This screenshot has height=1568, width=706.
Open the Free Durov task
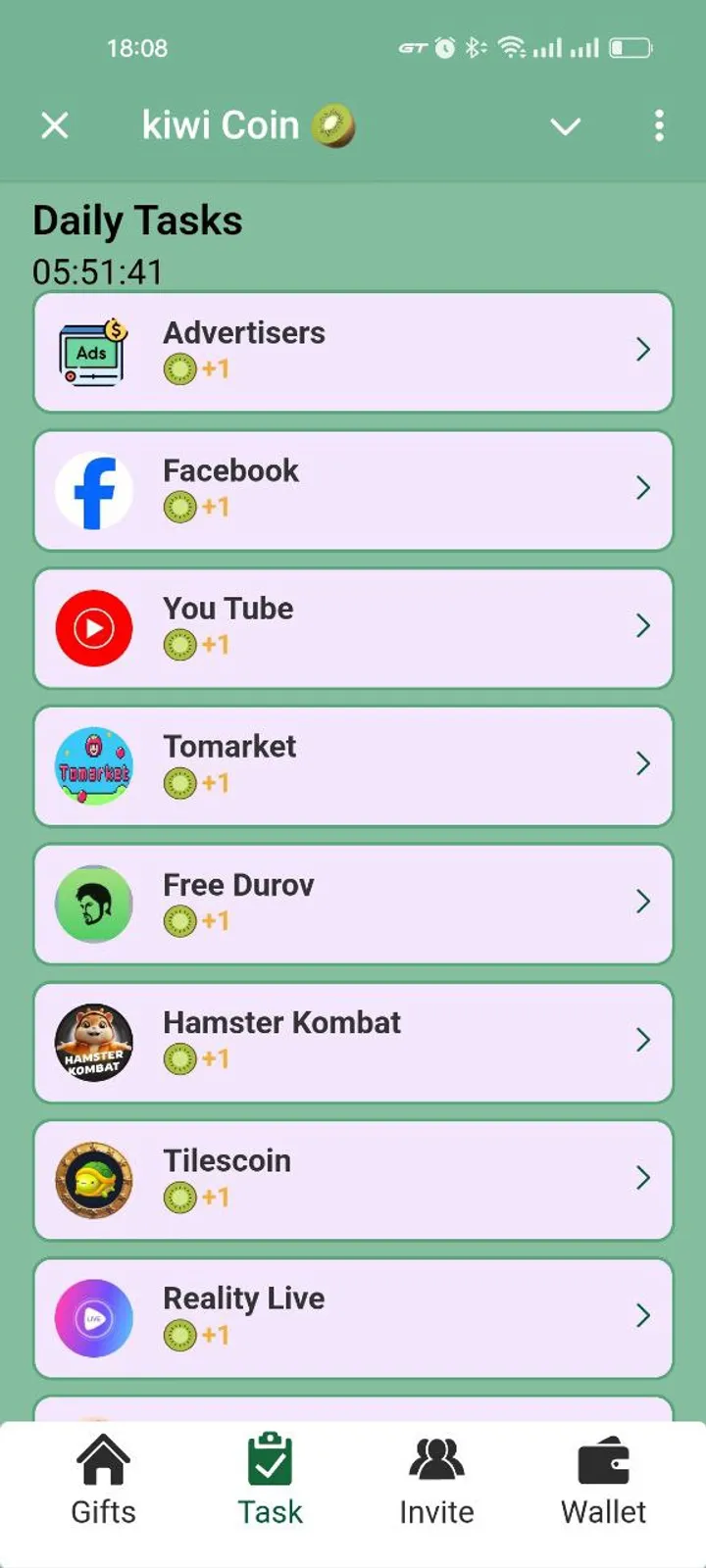[353, 904]
